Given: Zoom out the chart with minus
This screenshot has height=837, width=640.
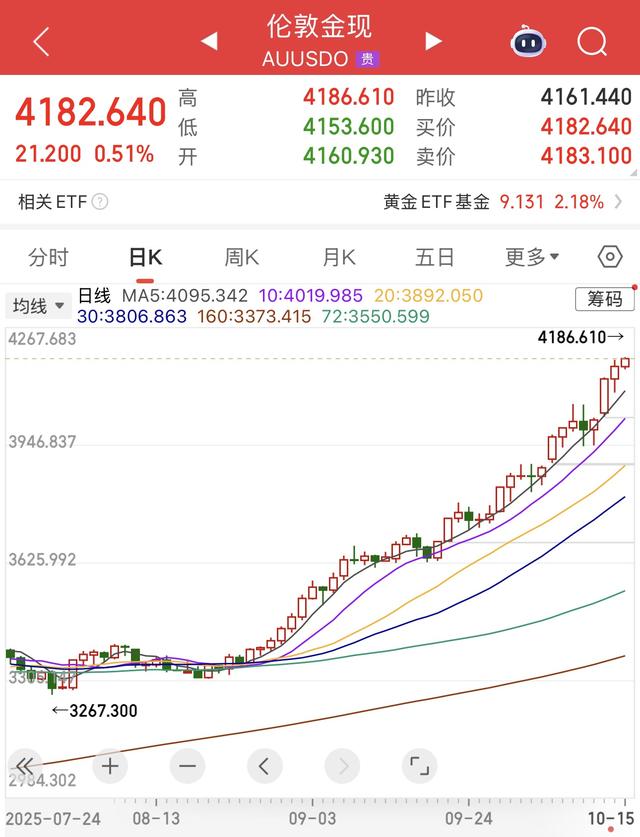Looking at the screenshot, I should coord(187,766).
